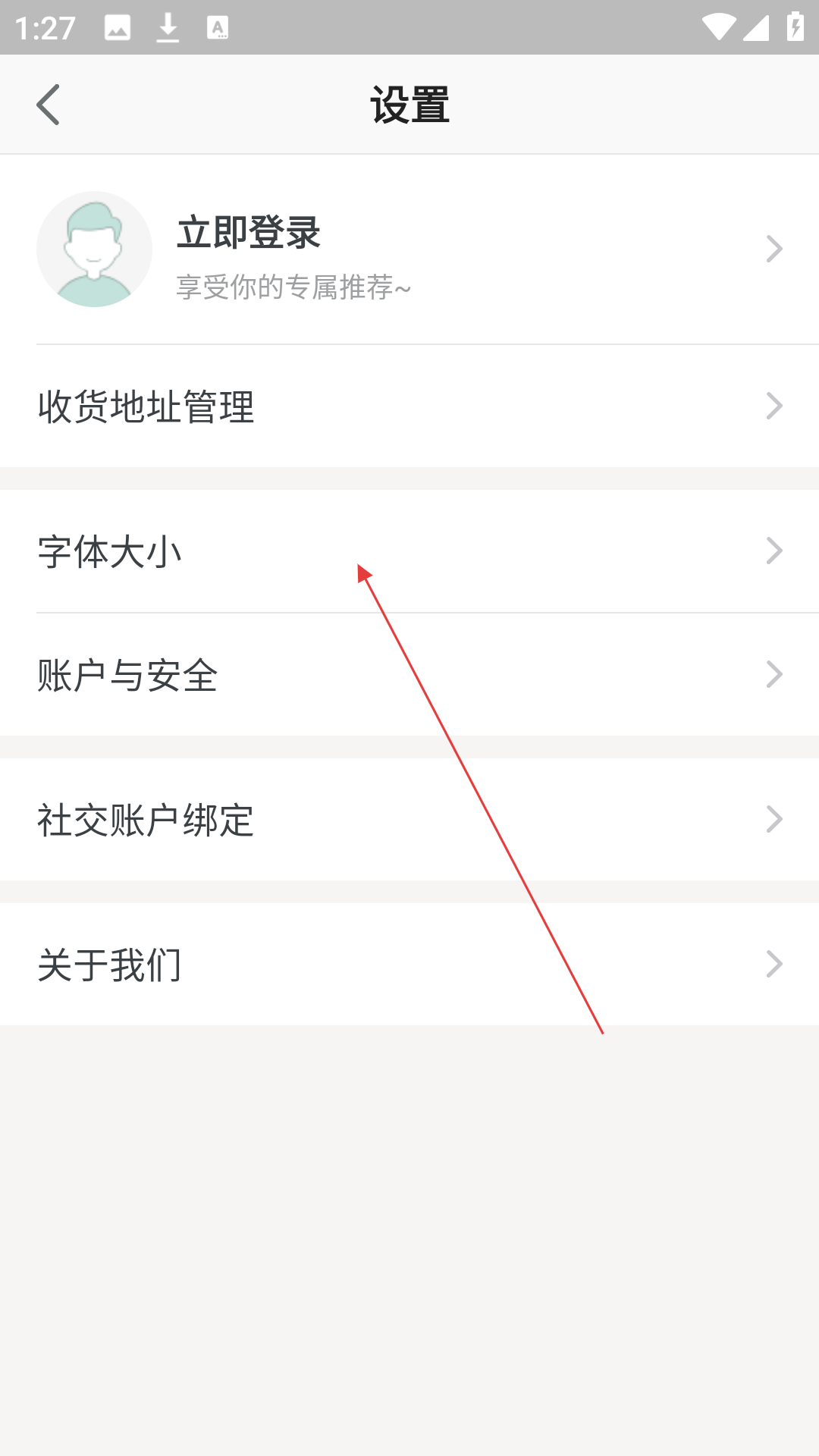Image resolution: width=819 pixels, height=1456 pixels.
Task: Open 社交账户绑定 social account binding
Action: click(x=409, y=820)
